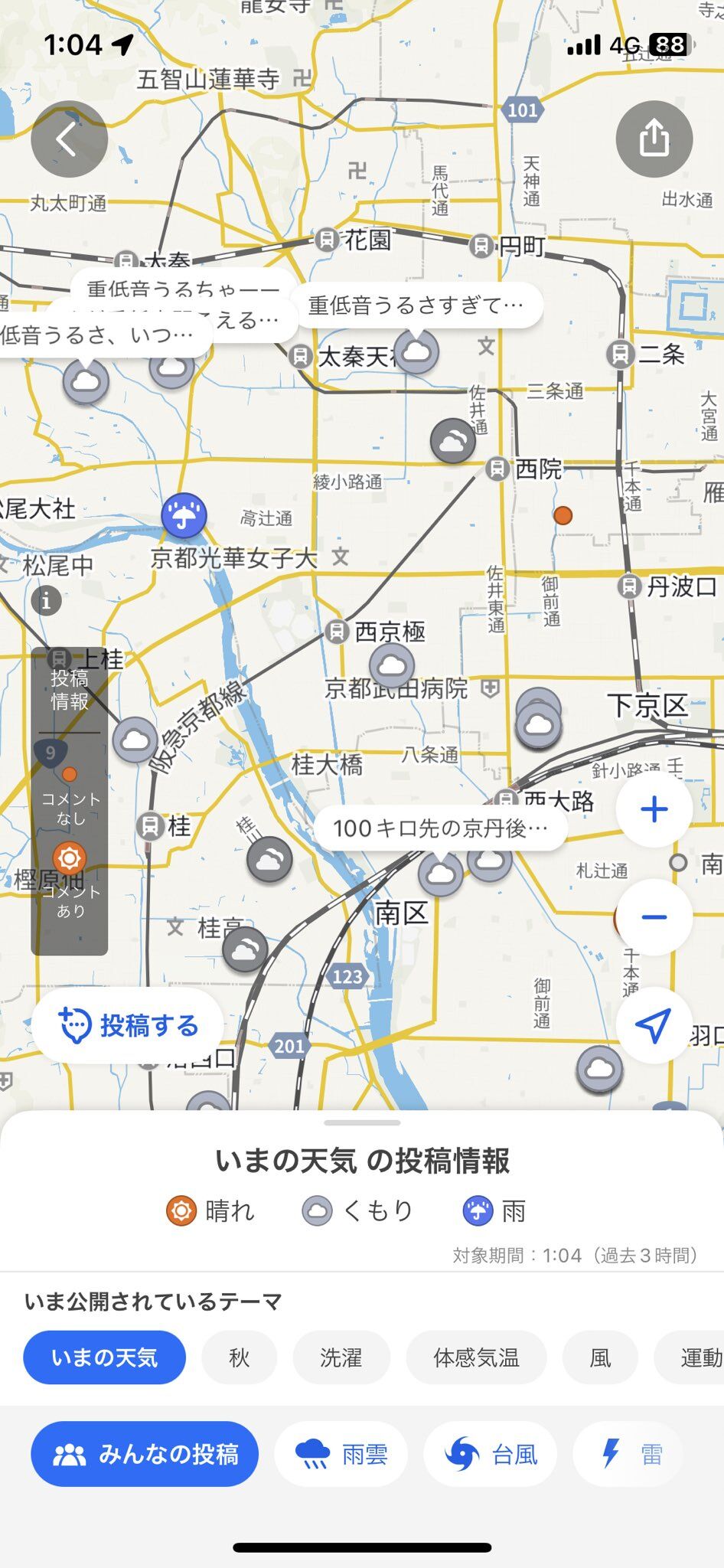Select the 秋 theme chip
Screen dimensions: 724x1568
(239, 1357)
